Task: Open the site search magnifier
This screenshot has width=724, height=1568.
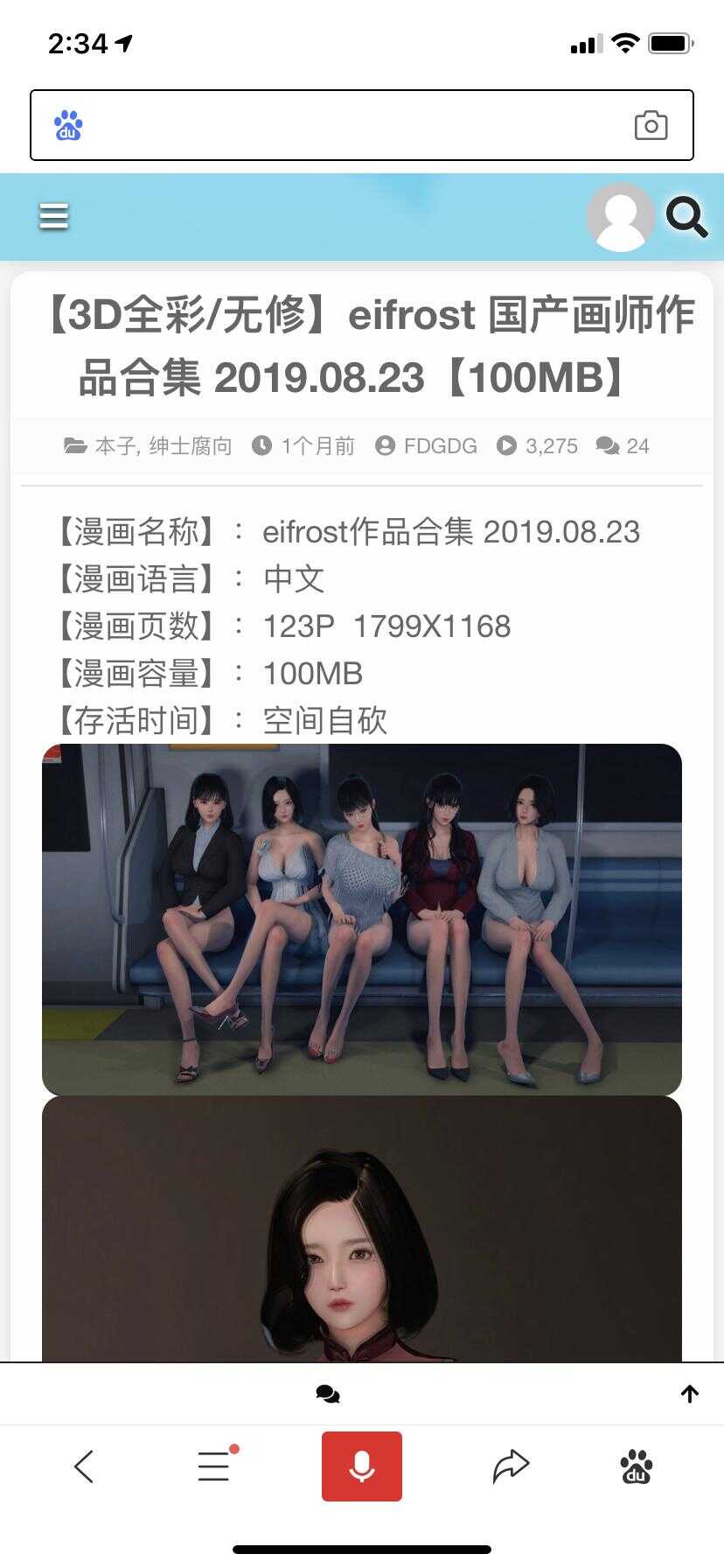Action: coord(686,217)
